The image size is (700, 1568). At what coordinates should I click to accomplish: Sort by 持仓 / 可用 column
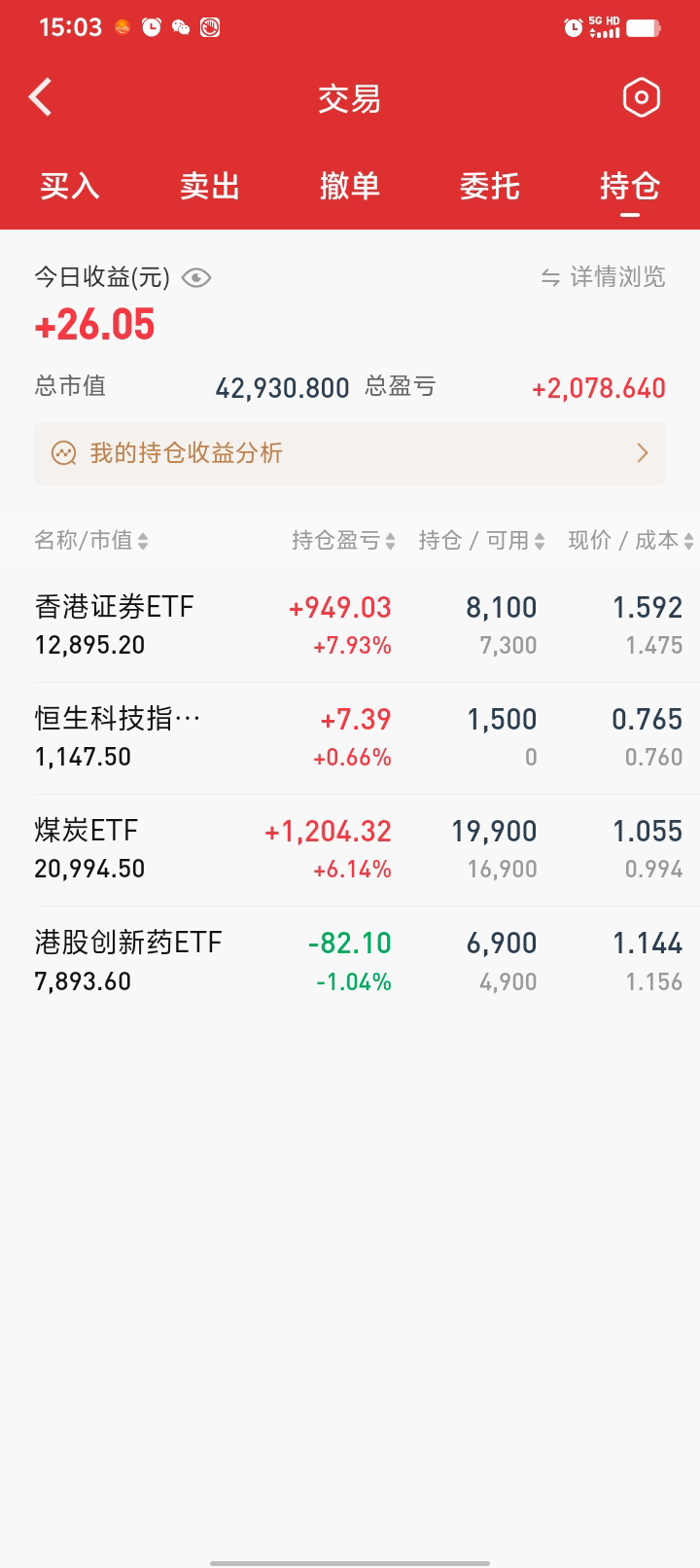click(x=481, y=541)
